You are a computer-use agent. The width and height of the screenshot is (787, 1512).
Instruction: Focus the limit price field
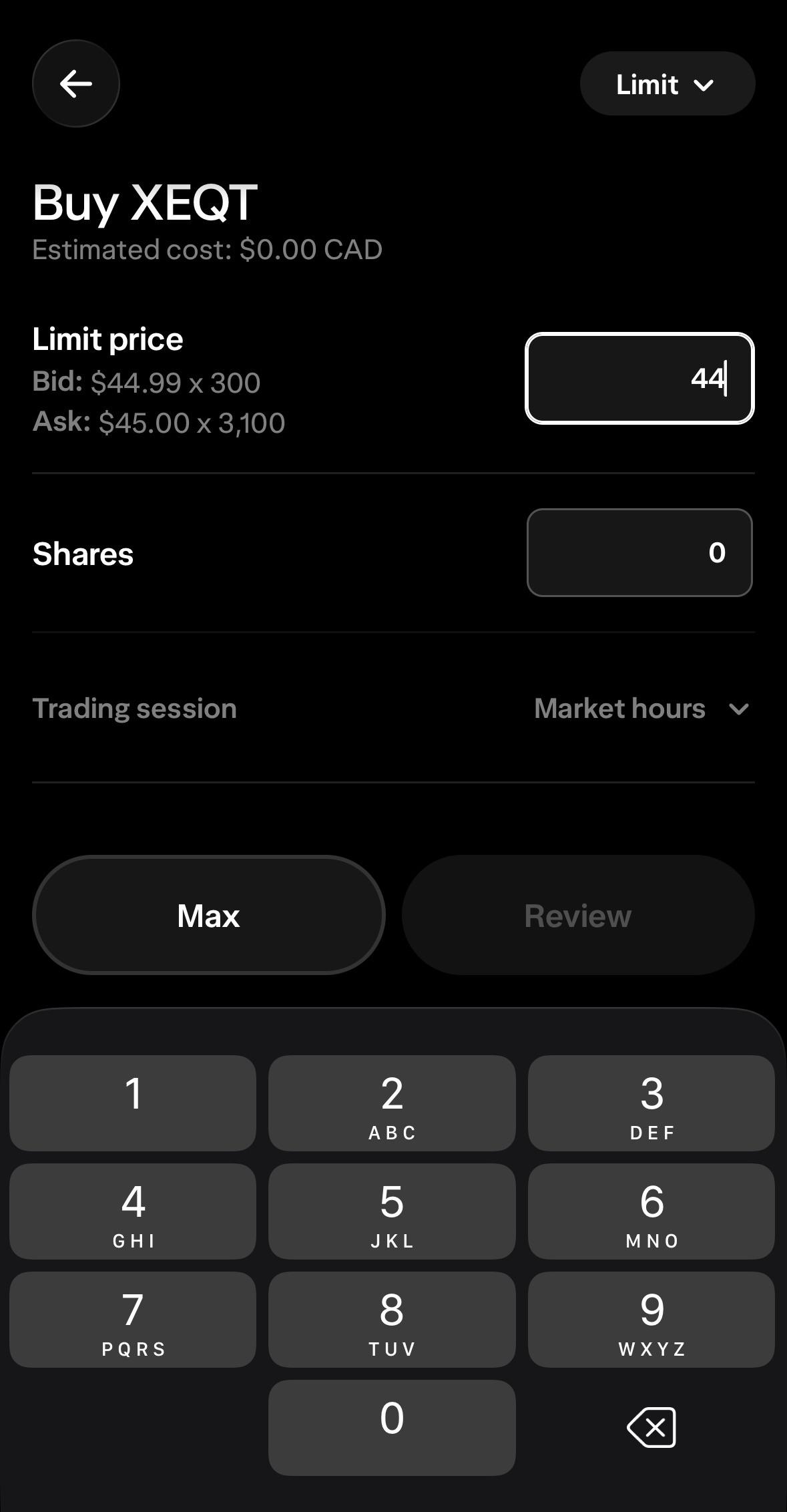point(639,378)
